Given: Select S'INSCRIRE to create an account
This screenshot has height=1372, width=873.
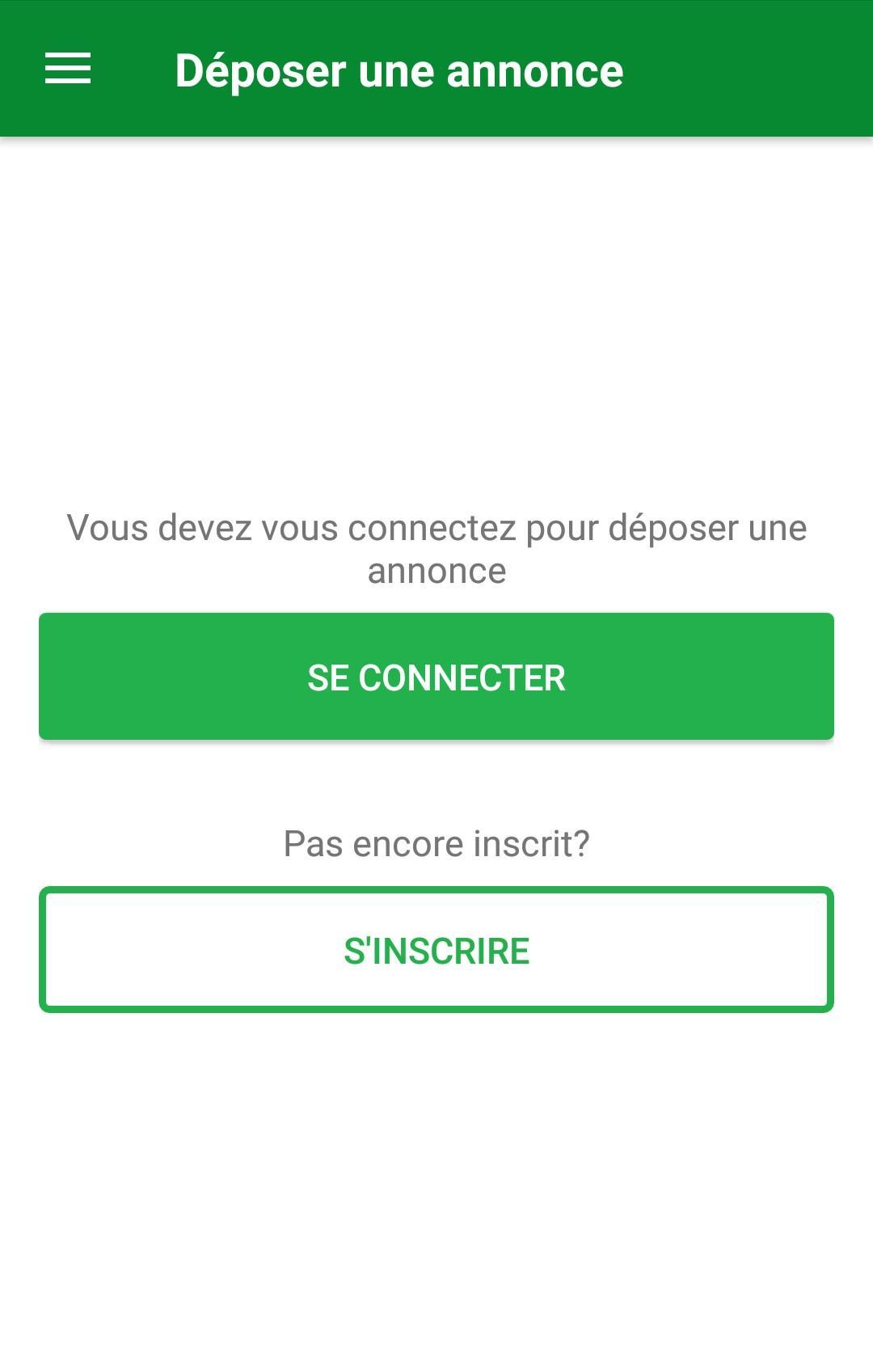Looking at the screenshot, I should 436,949.
